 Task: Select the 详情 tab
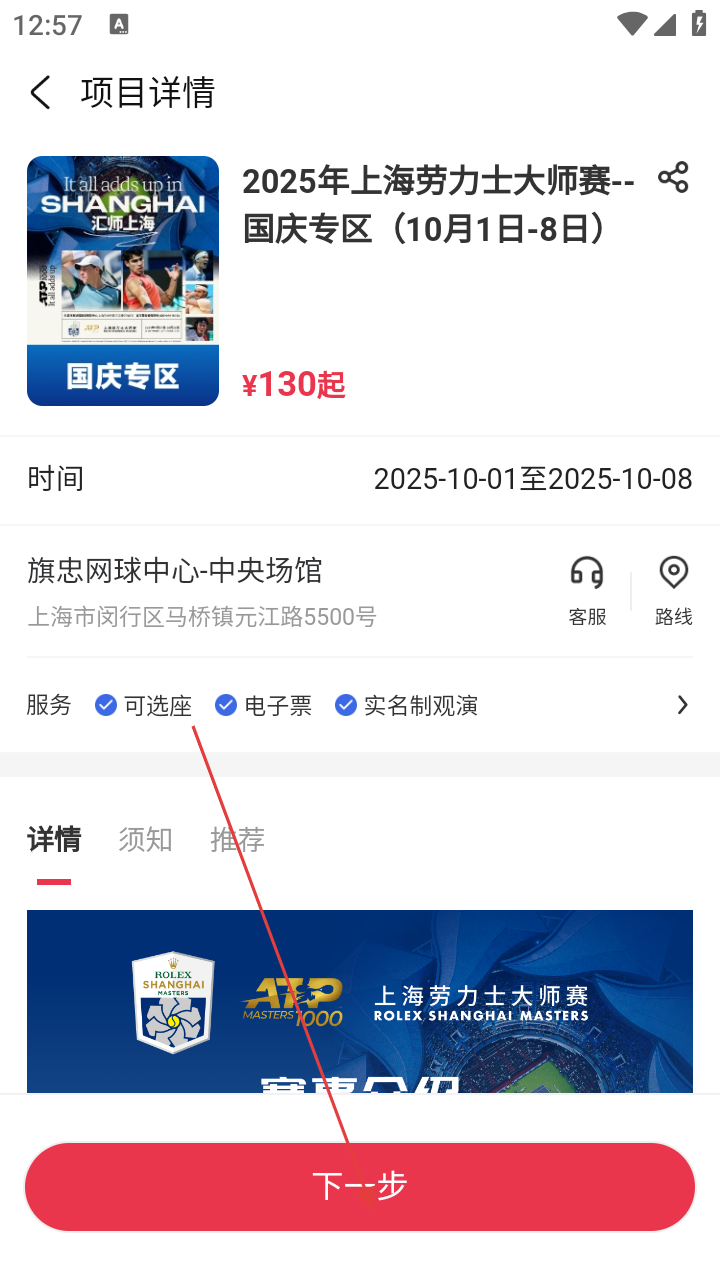[54, 840]
